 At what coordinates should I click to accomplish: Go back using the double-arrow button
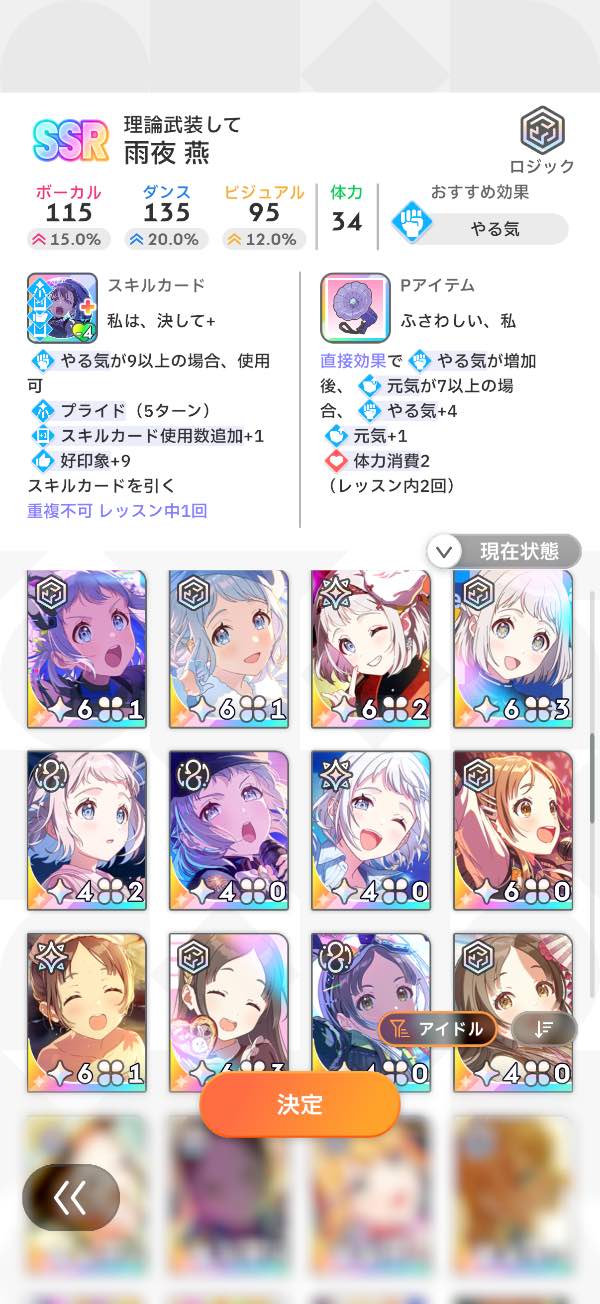coord(71,1197)
